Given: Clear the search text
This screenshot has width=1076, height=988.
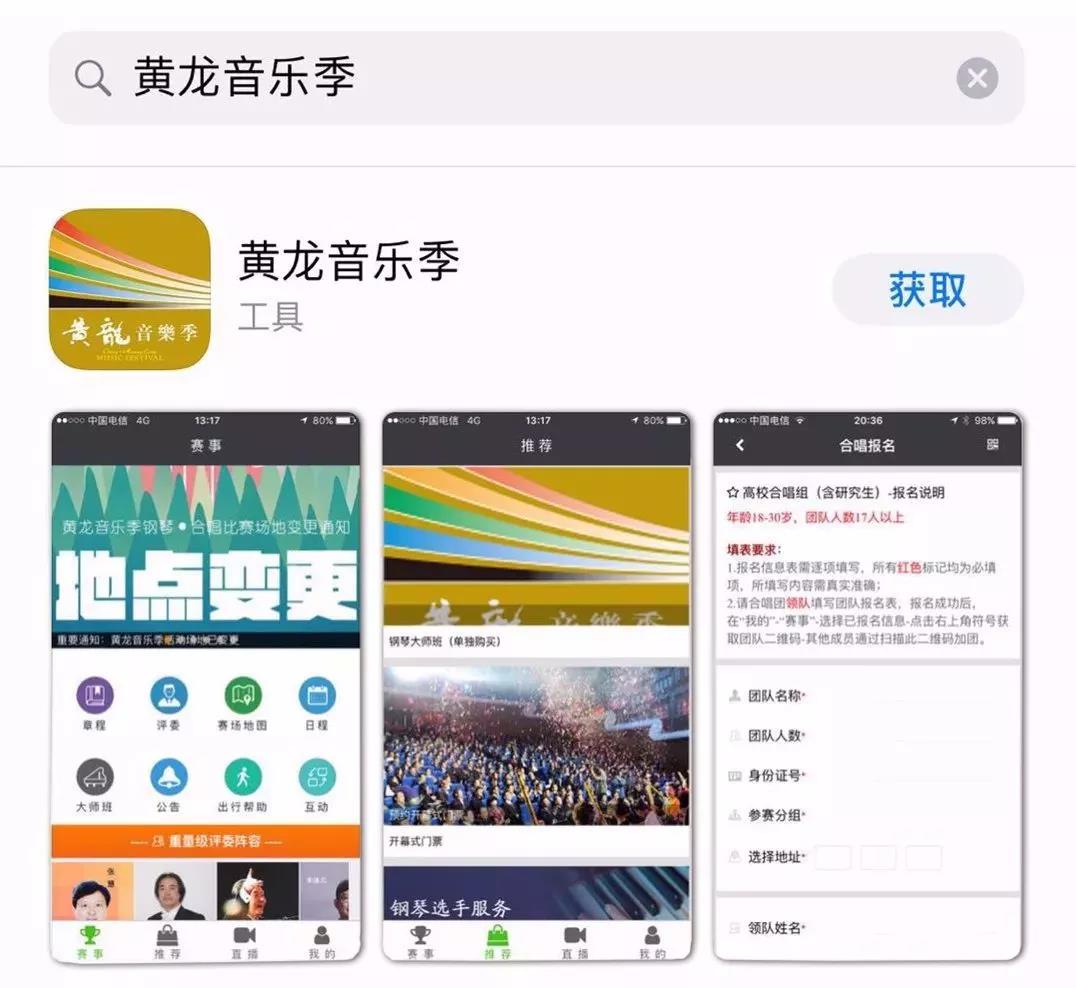Looking at the screenshot, I should pyautogui.click(x=976, y=78).
